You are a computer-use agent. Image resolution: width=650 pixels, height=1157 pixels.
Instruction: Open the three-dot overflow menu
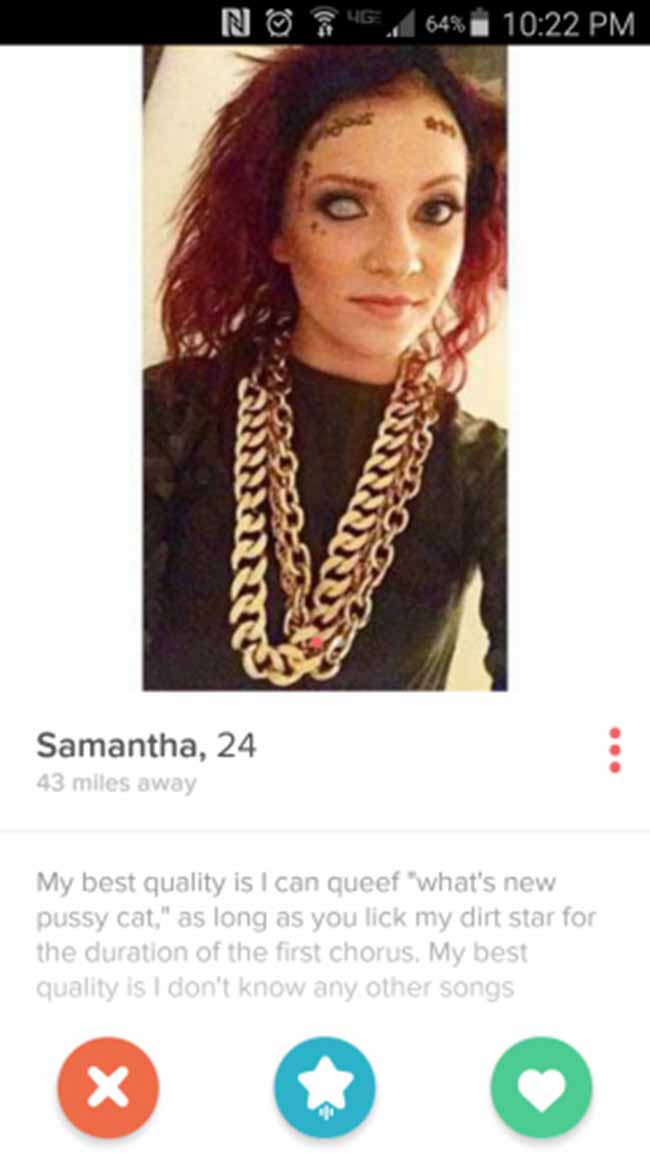pos(615,750)
